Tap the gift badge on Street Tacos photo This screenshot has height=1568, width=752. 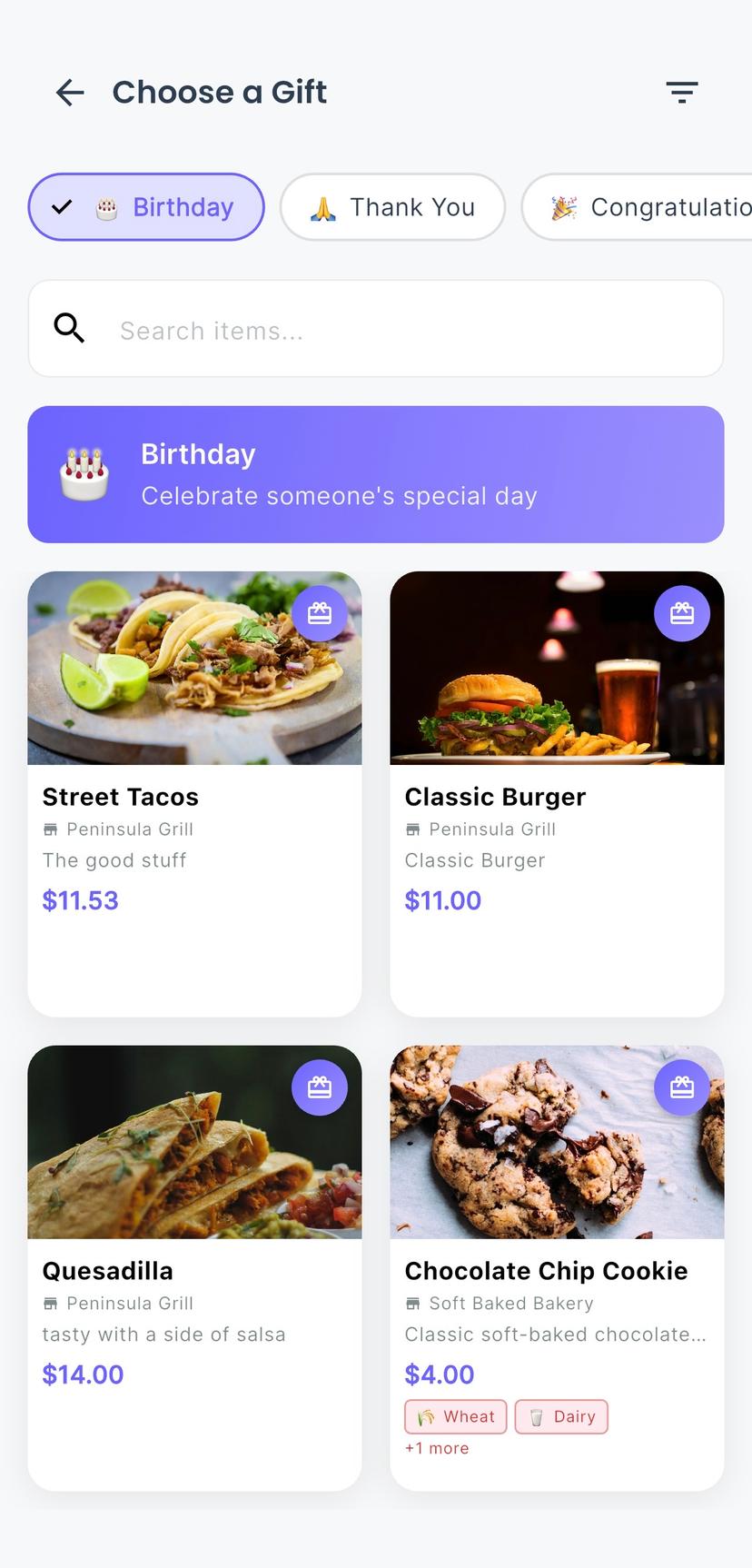click(x=320, y=613)
